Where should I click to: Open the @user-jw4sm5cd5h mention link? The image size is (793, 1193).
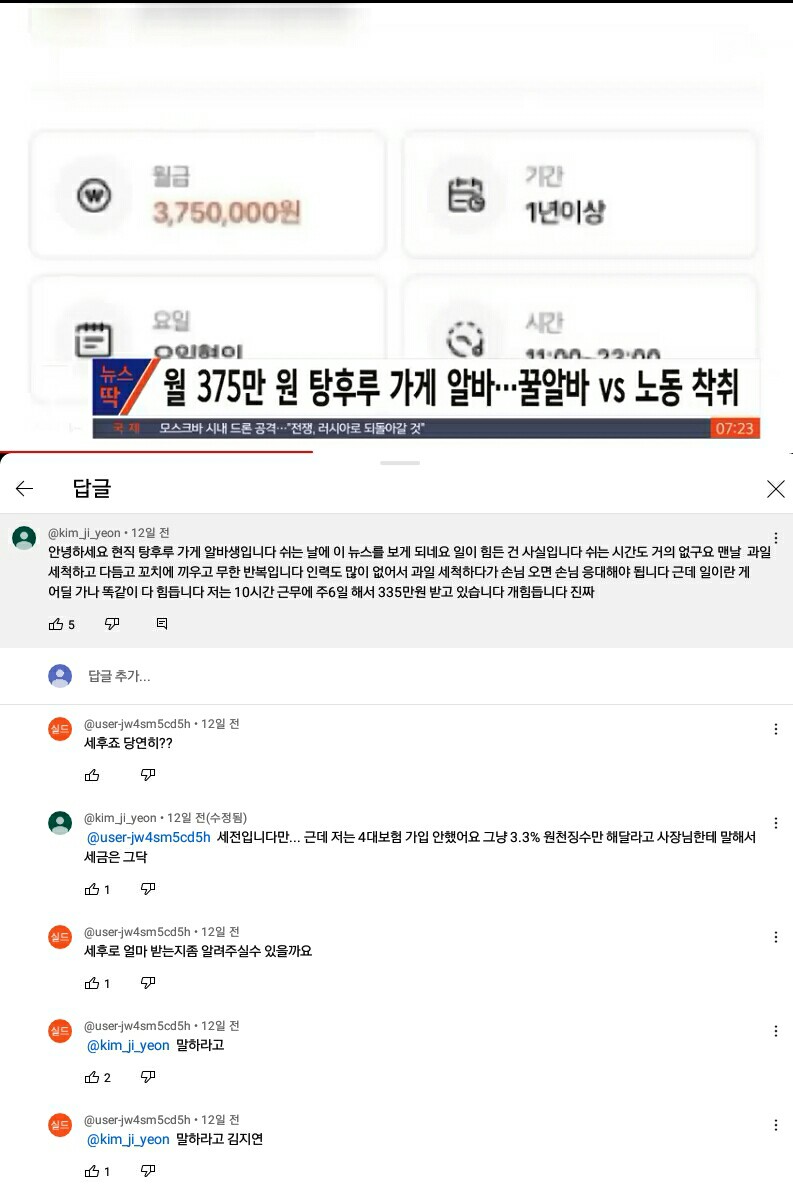click(149, 837)
